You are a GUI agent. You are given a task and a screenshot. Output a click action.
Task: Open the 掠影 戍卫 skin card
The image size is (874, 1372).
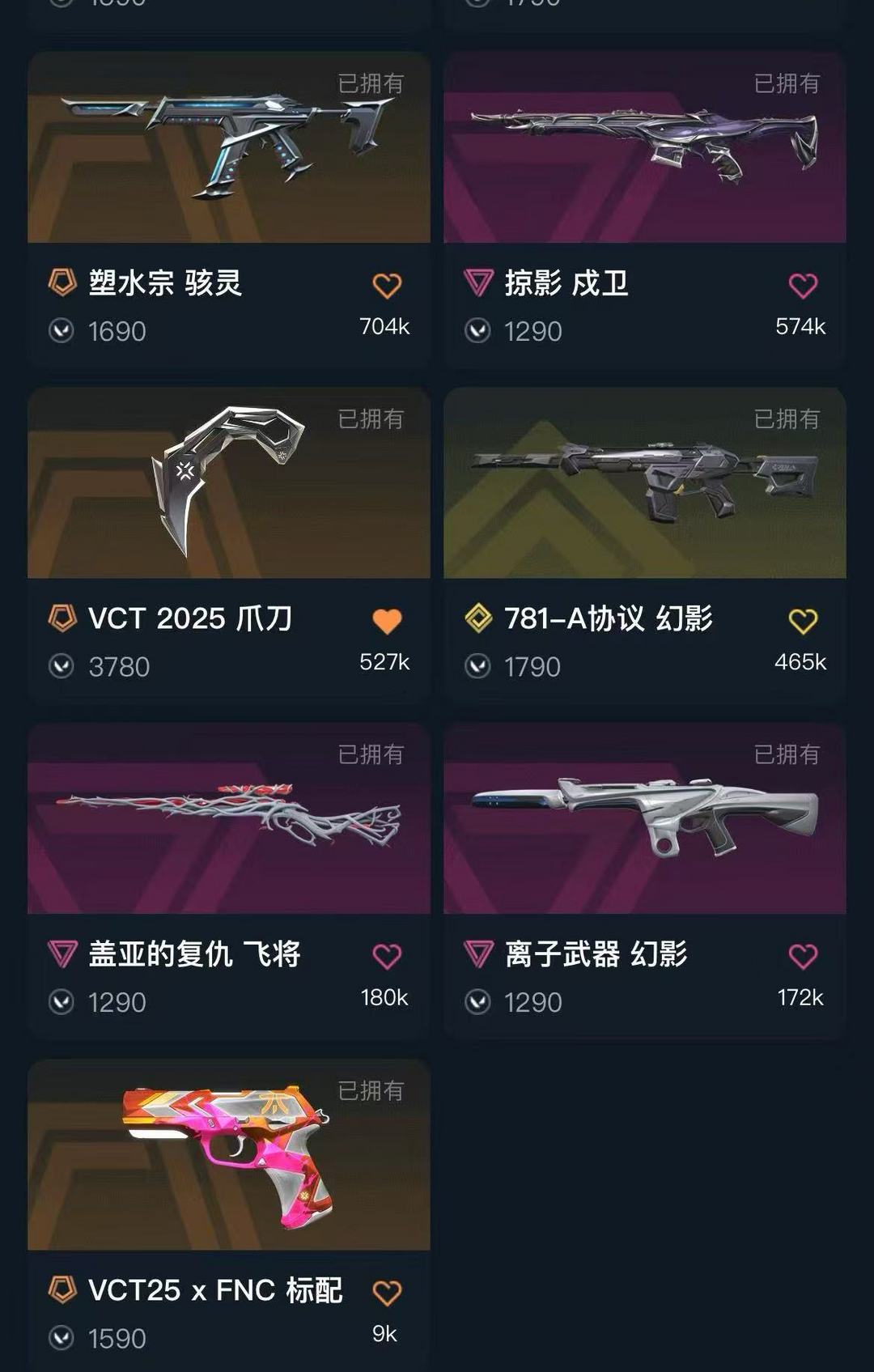645,210
